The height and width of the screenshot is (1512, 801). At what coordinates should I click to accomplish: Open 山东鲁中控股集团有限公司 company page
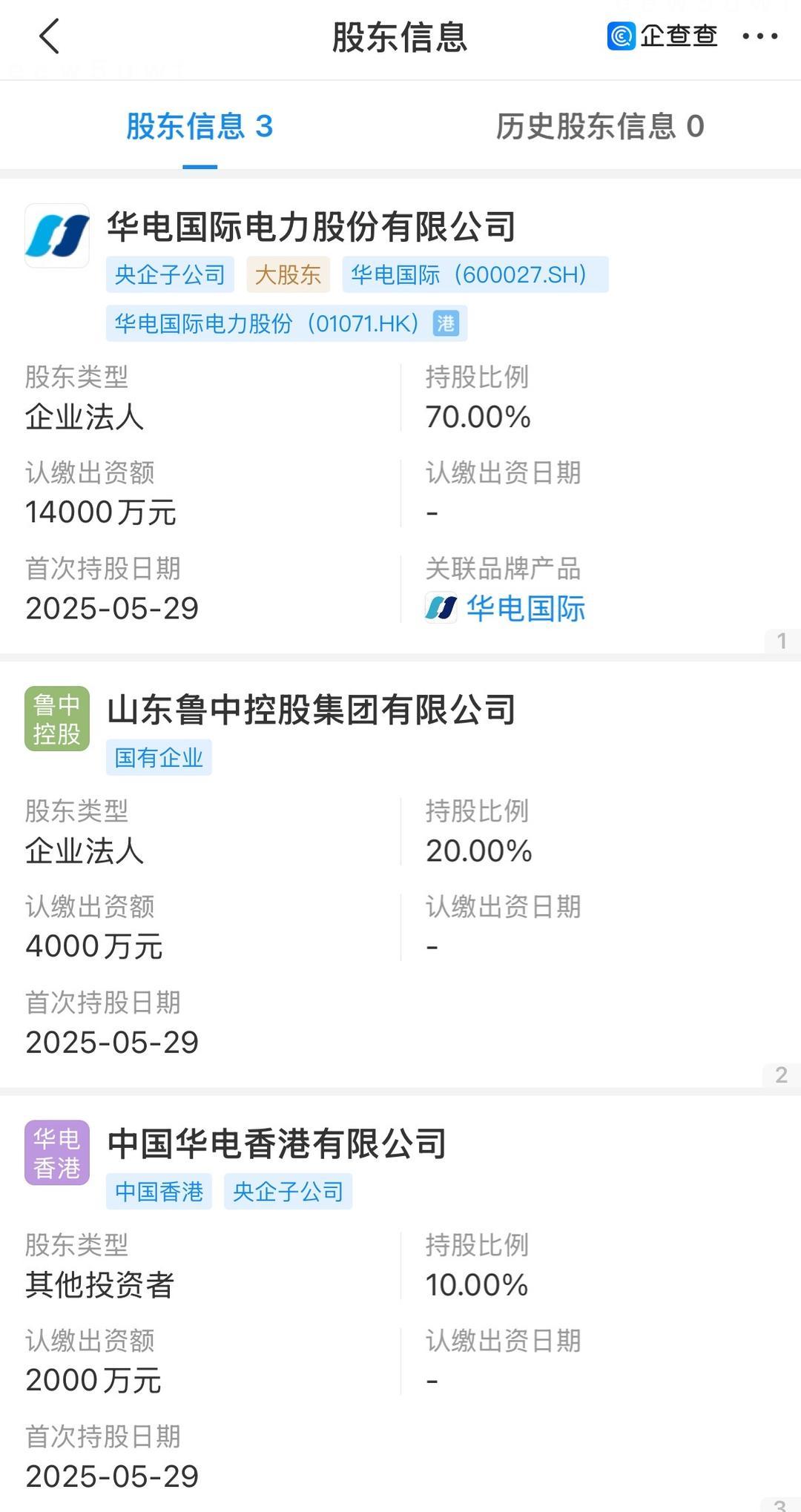(311, 710)
